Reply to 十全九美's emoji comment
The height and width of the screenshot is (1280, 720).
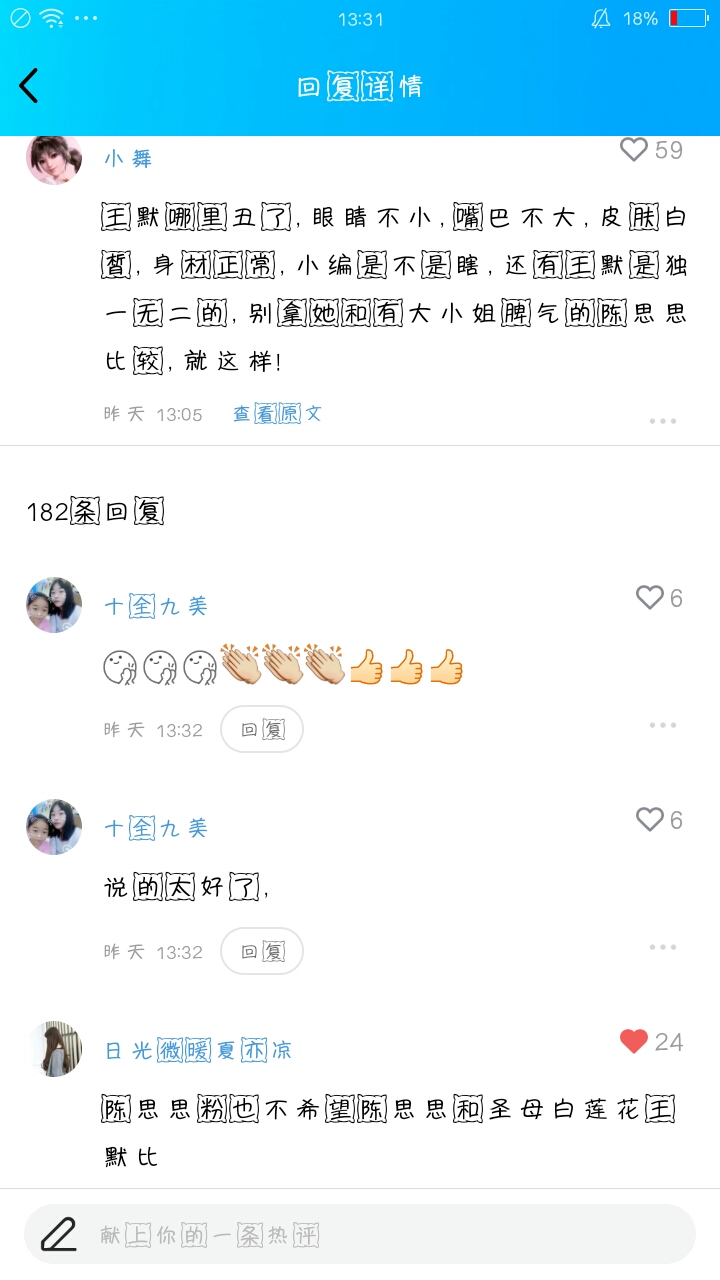coord(262,729)
